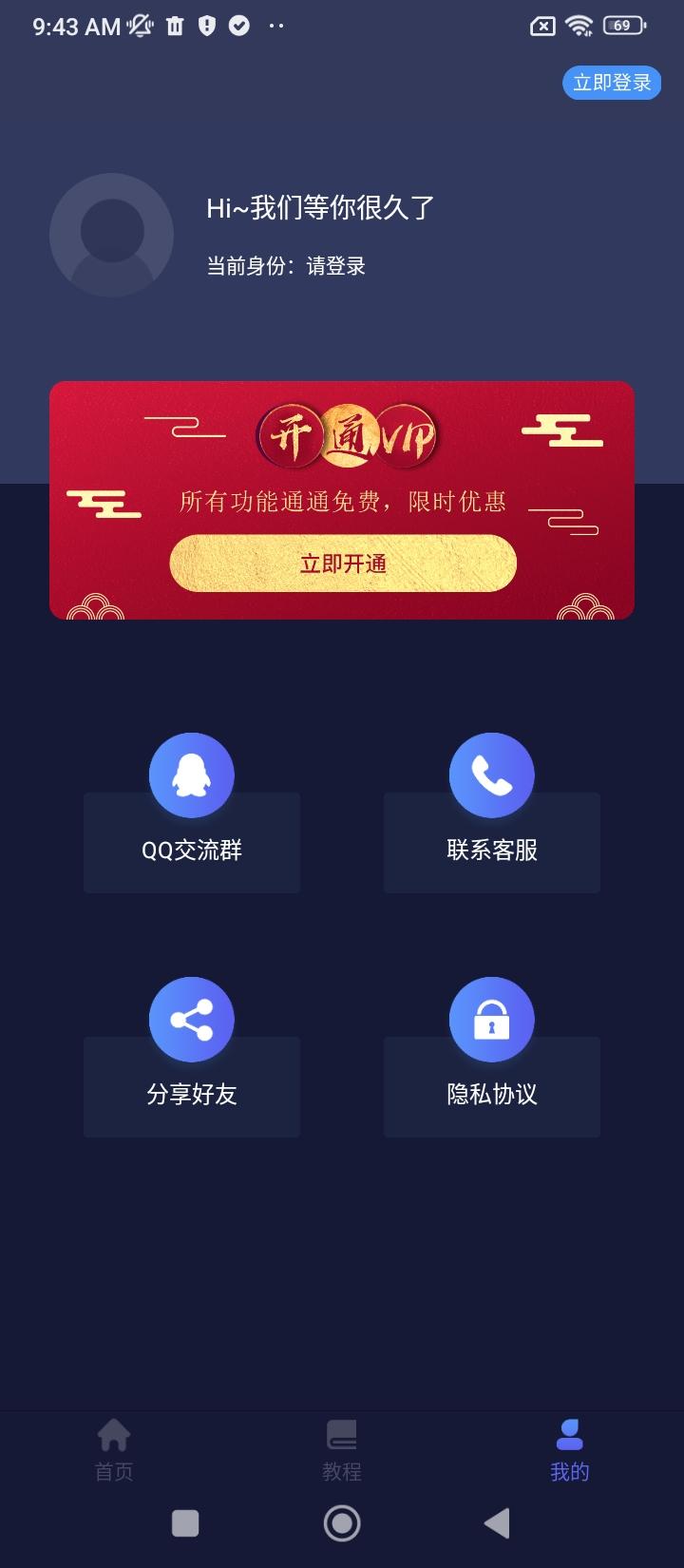Select the 分享好友 share icon

pos(191,1018)
